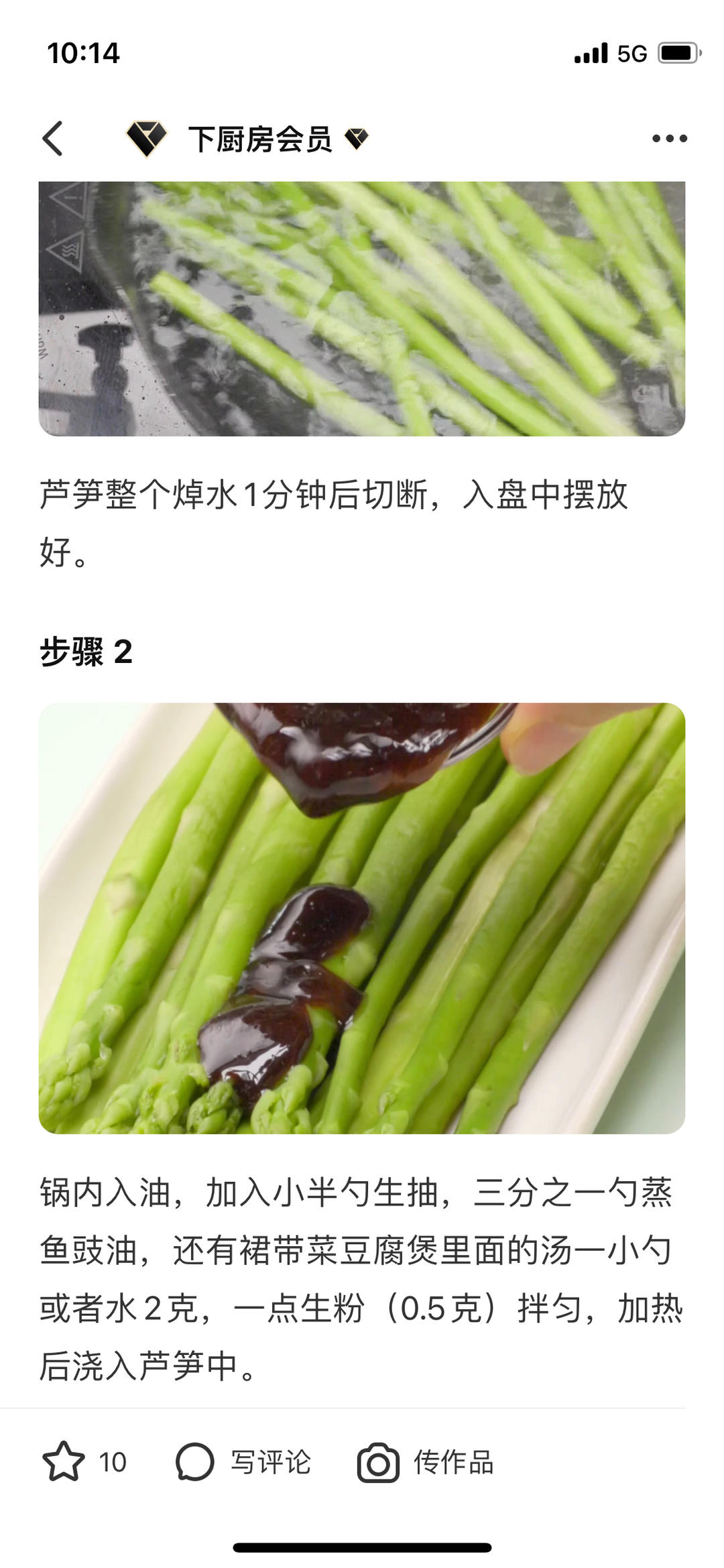Favorite this recipe with the star
The image size is (724, 1568).
[x=64, y=1462]
